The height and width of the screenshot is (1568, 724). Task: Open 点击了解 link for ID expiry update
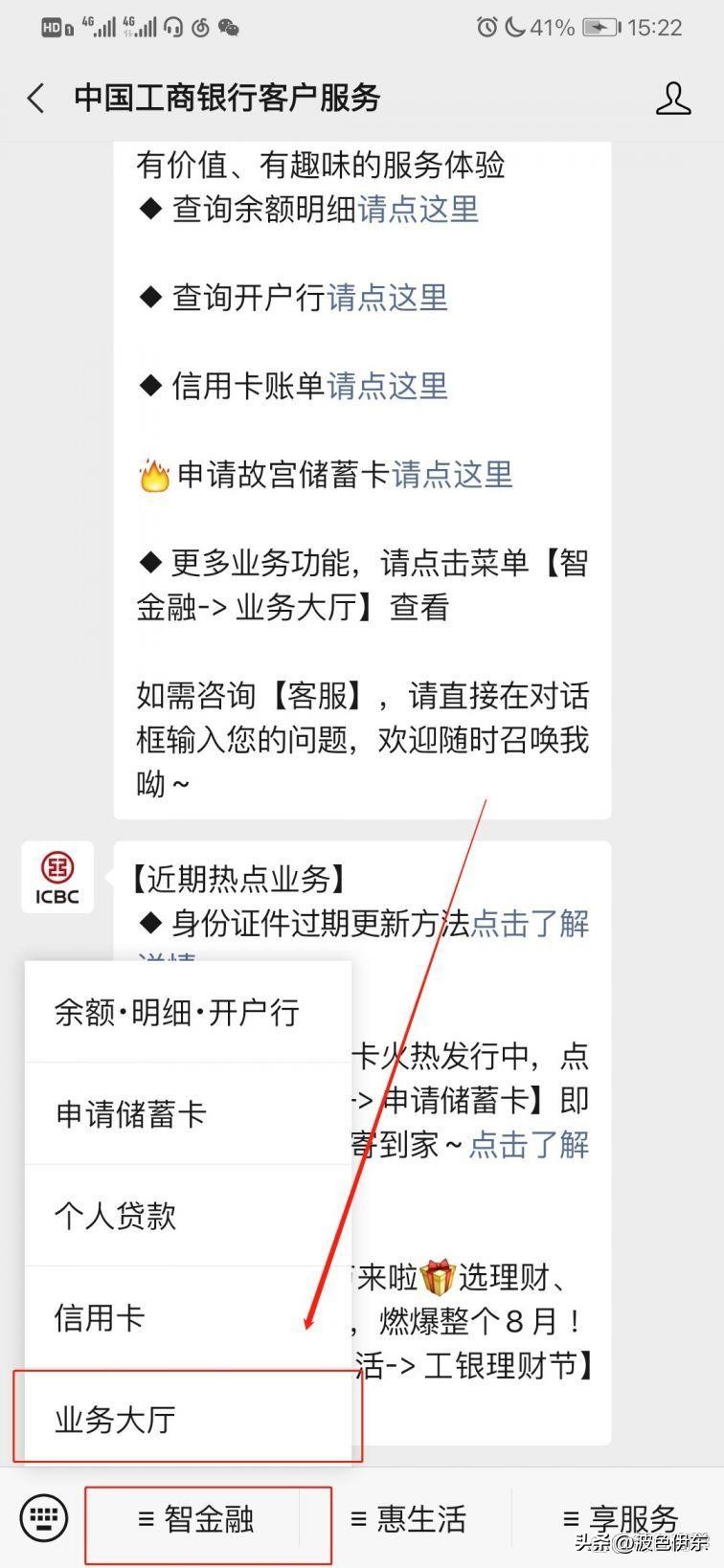click(x=530, y=924)
